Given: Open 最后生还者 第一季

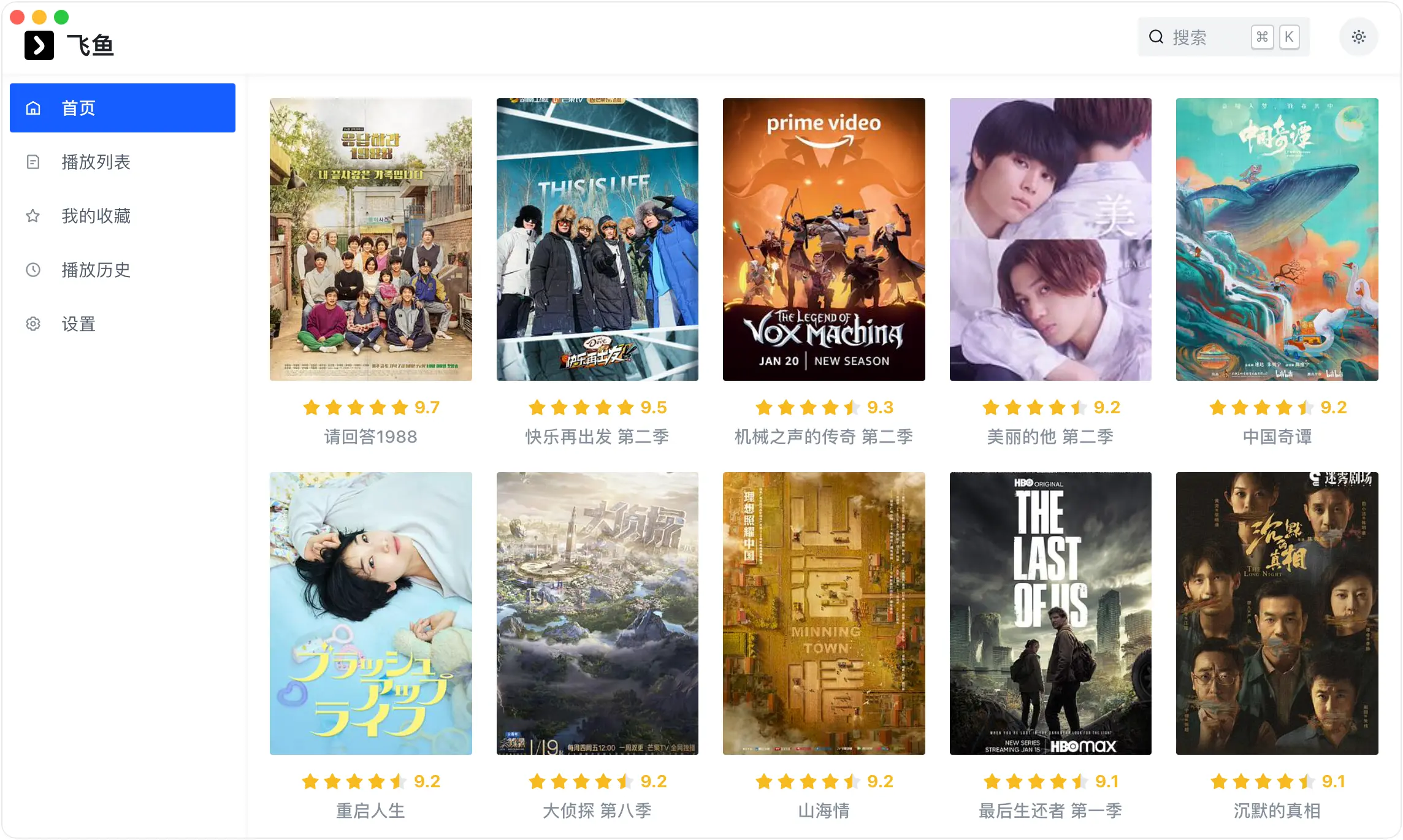Looking at the screenshot, I should point(1050,613).
